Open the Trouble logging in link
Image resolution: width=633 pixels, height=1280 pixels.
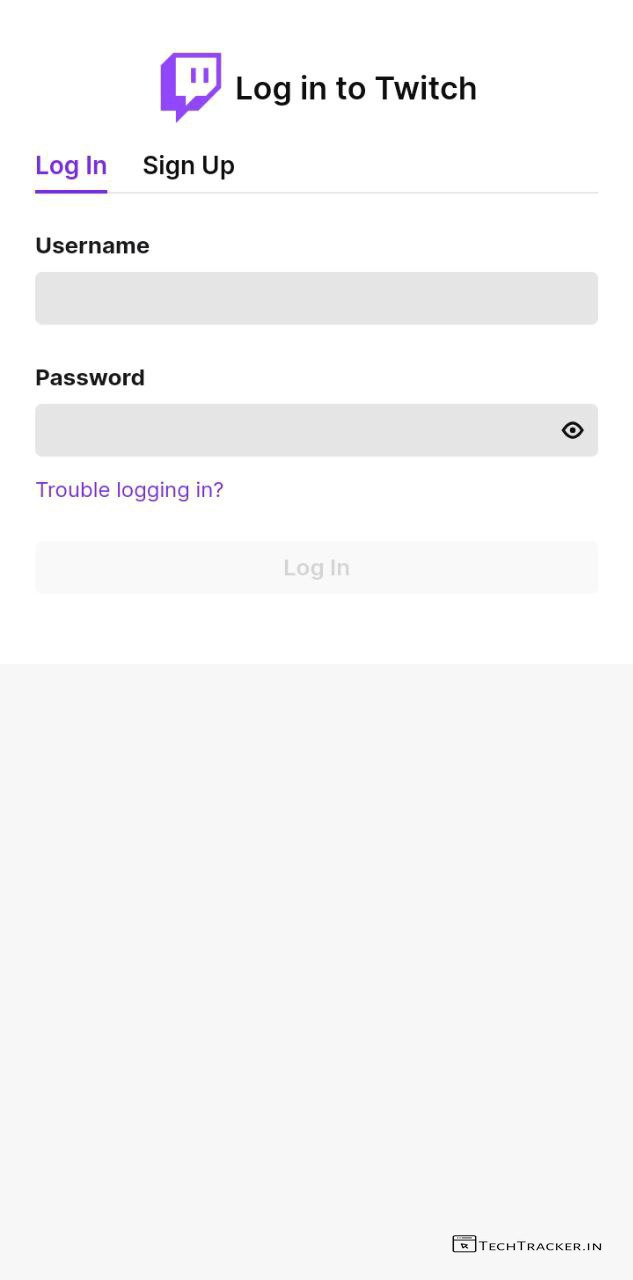[x=129, y=490]
